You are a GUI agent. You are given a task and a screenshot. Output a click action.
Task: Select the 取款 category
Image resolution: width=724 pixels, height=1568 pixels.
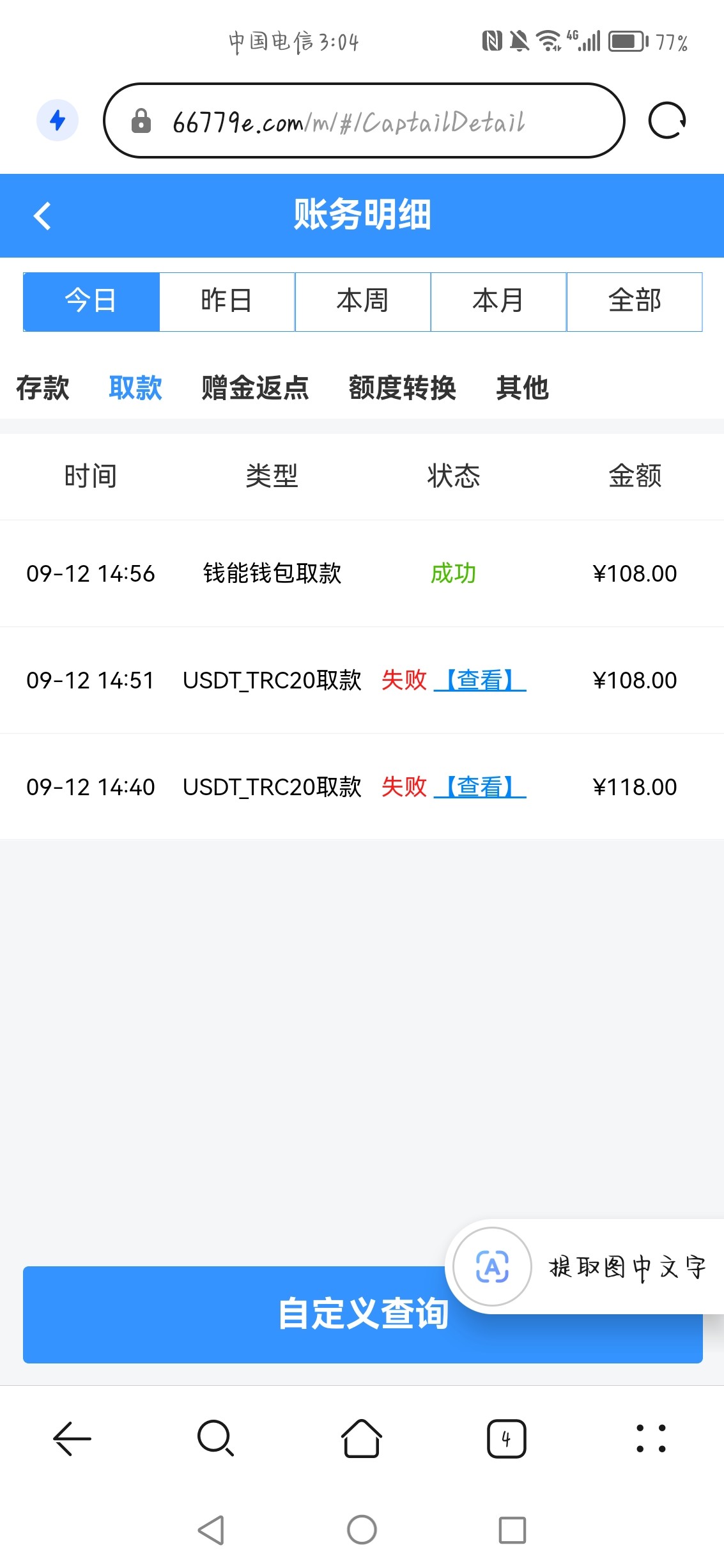pos(135,388)
